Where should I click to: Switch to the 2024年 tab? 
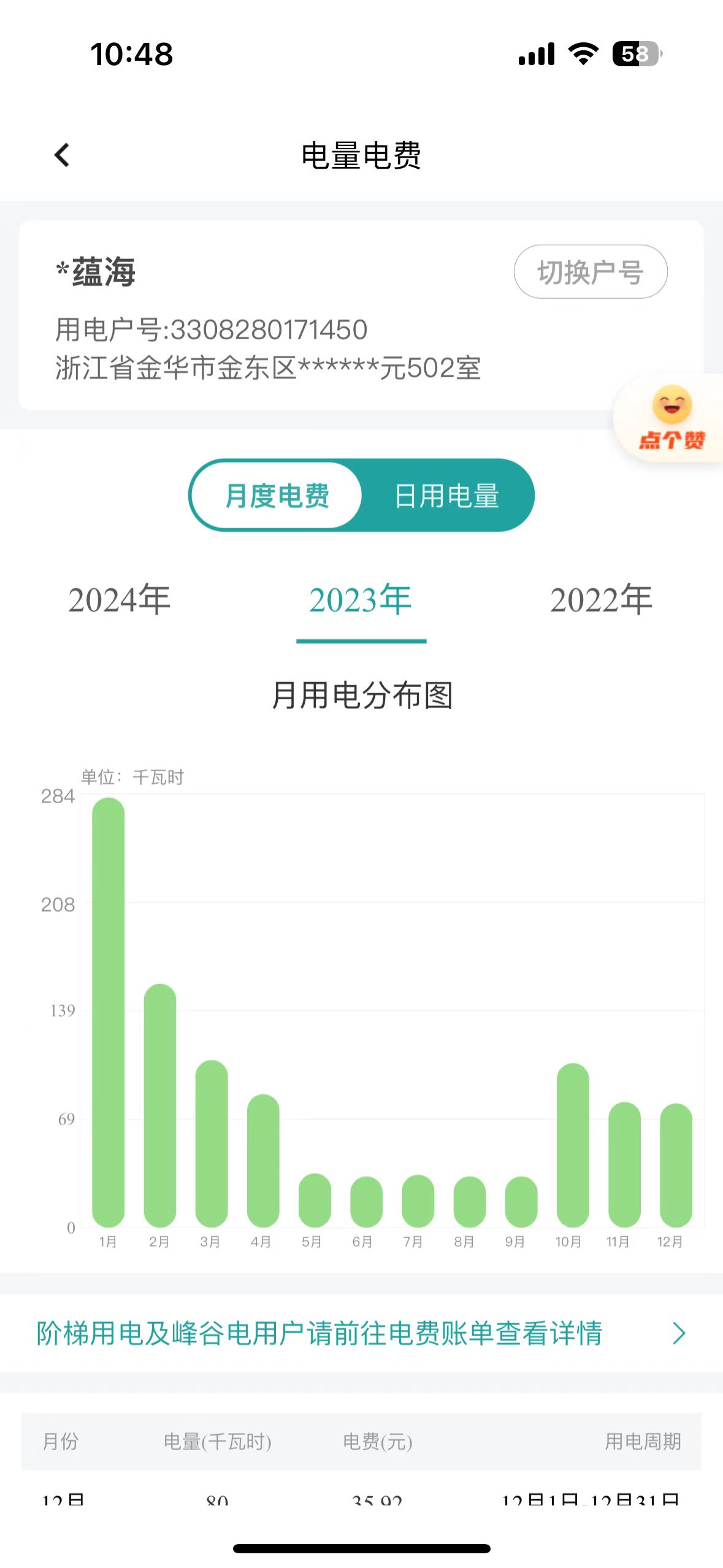tap(120, 600)
